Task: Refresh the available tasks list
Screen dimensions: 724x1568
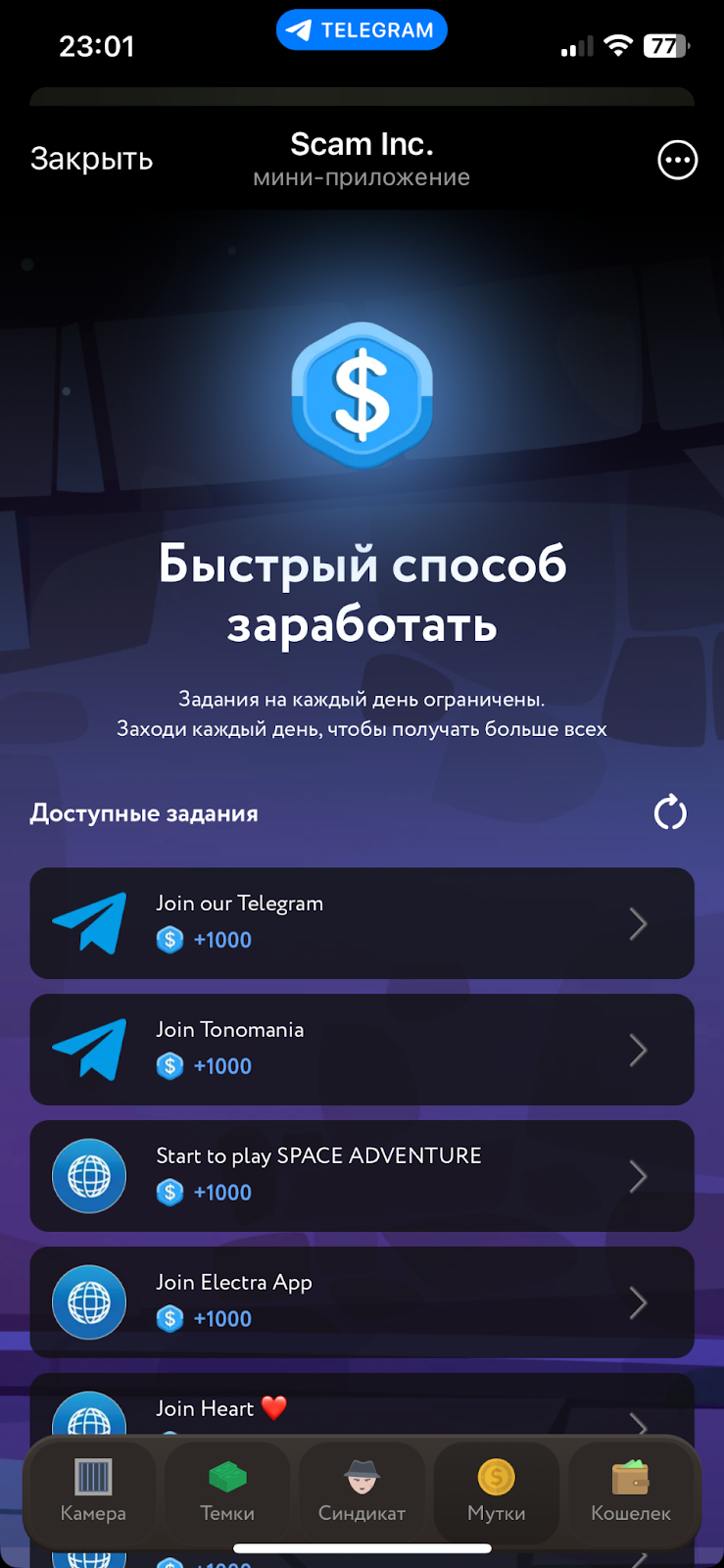Action: click(670, 812)
